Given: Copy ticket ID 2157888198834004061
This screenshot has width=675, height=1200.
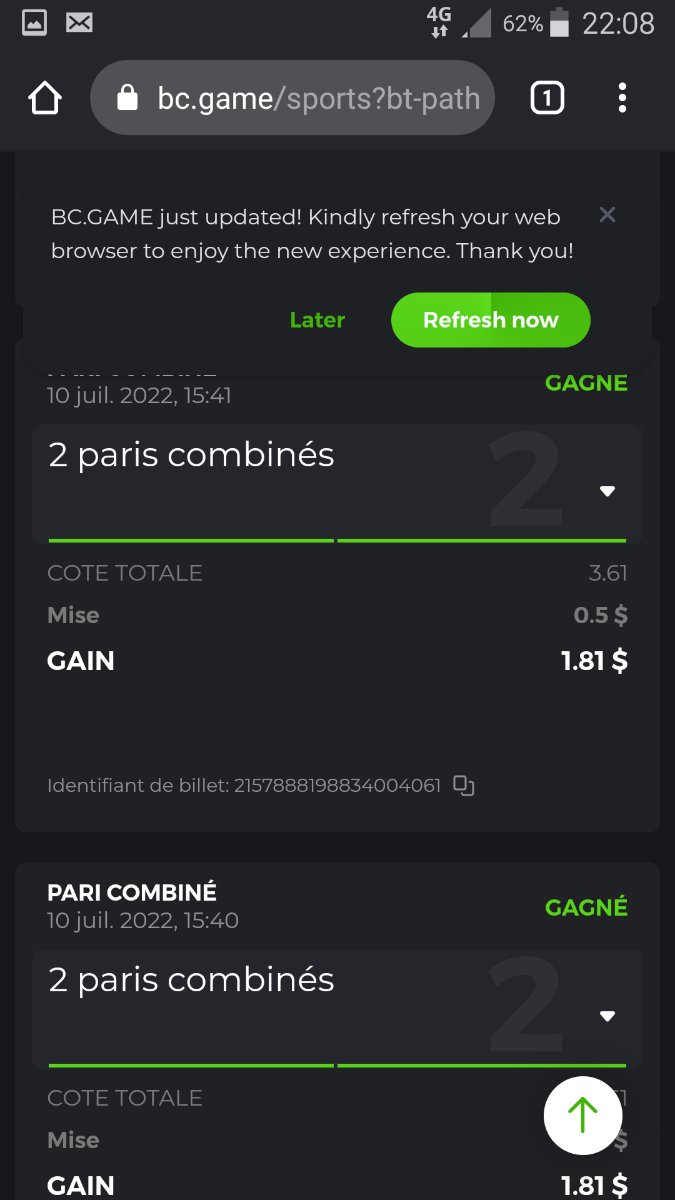Looking at the screenshot, I should coord(463,785).
